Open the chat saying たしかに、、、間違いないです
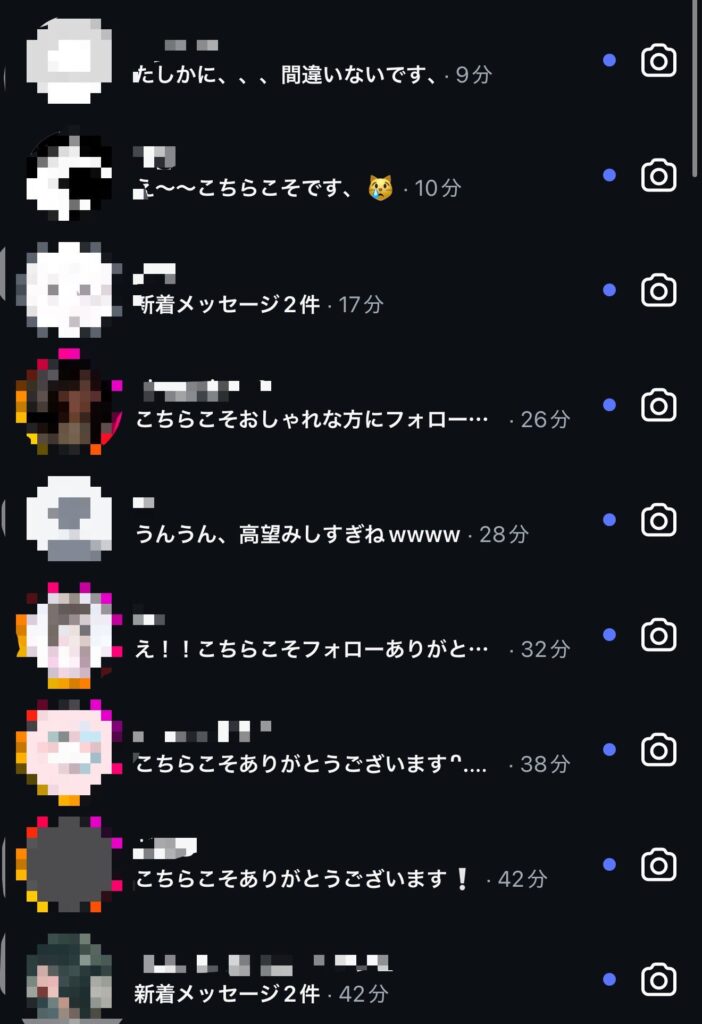This screenshot has height=1024, width=702. click(300, 74)
